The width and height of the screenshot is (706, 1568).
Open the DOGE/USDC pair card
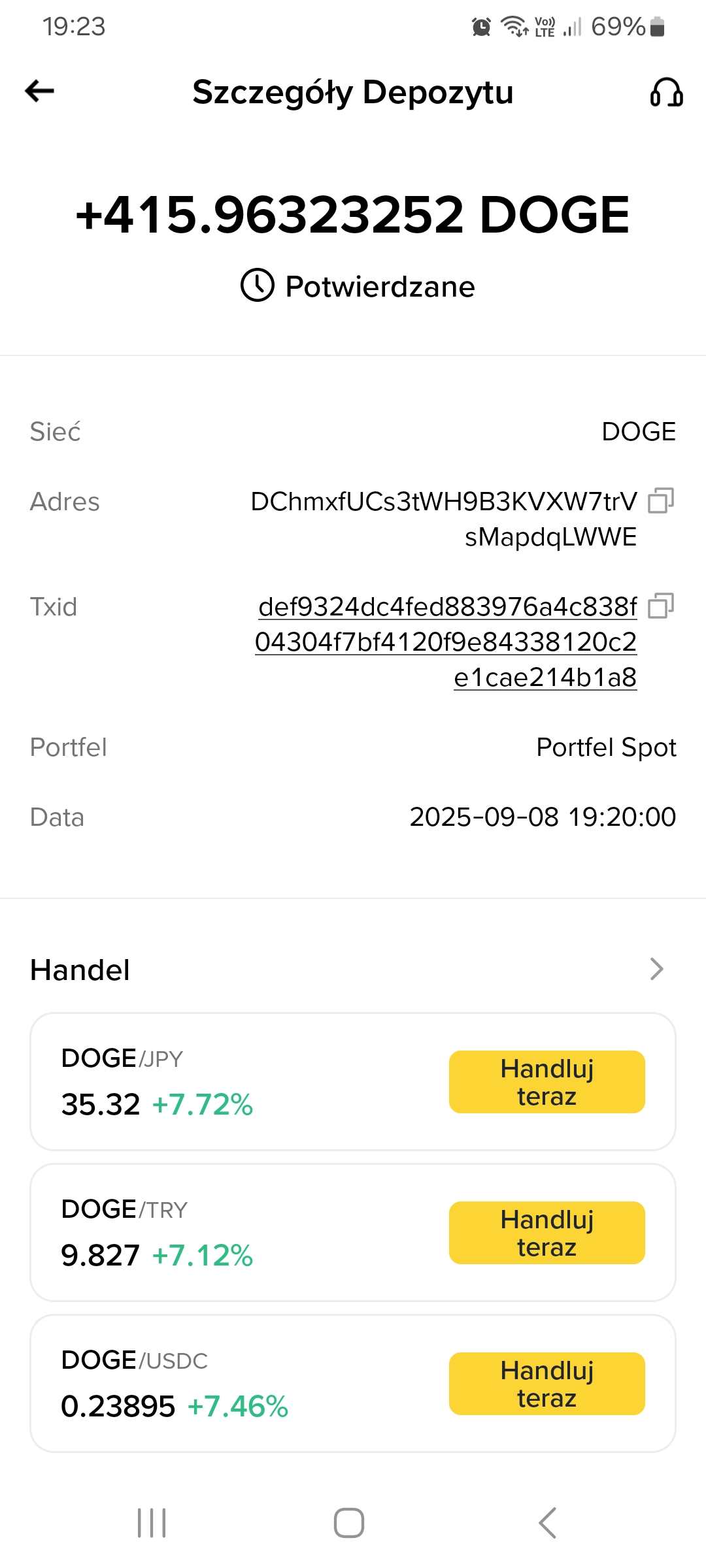pos(353,1384)
